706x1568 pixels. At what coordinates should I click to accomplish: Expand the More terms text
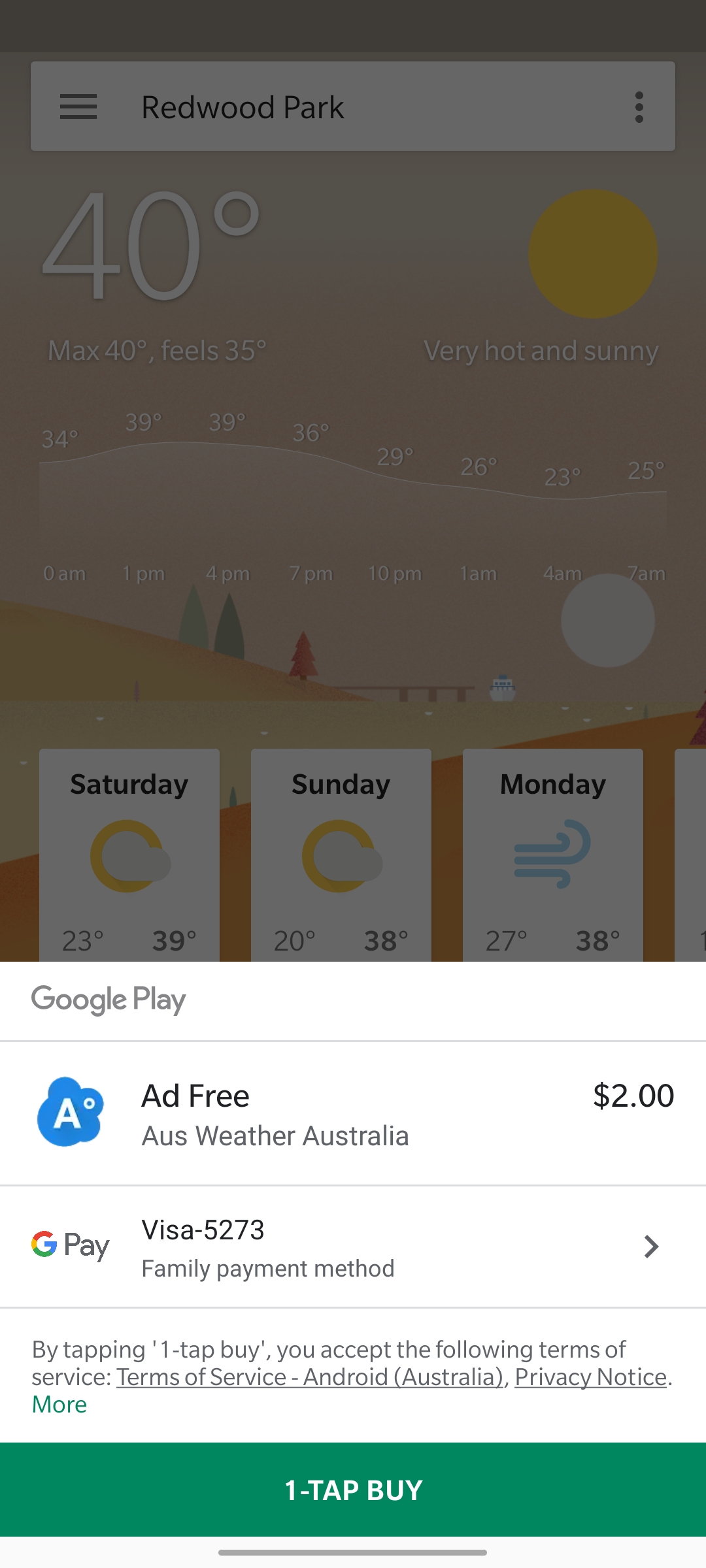pos(59,1404)
